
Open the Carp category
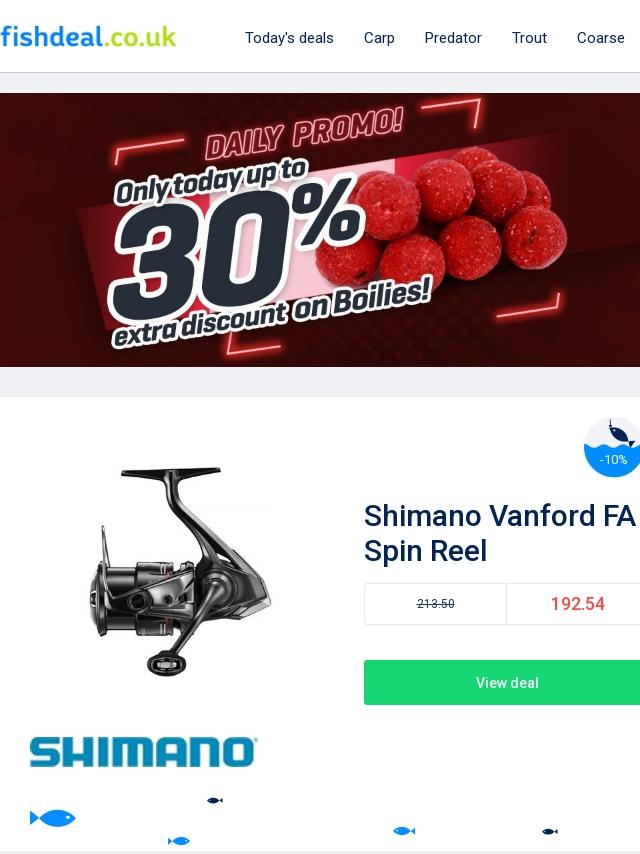coord(379,38)
